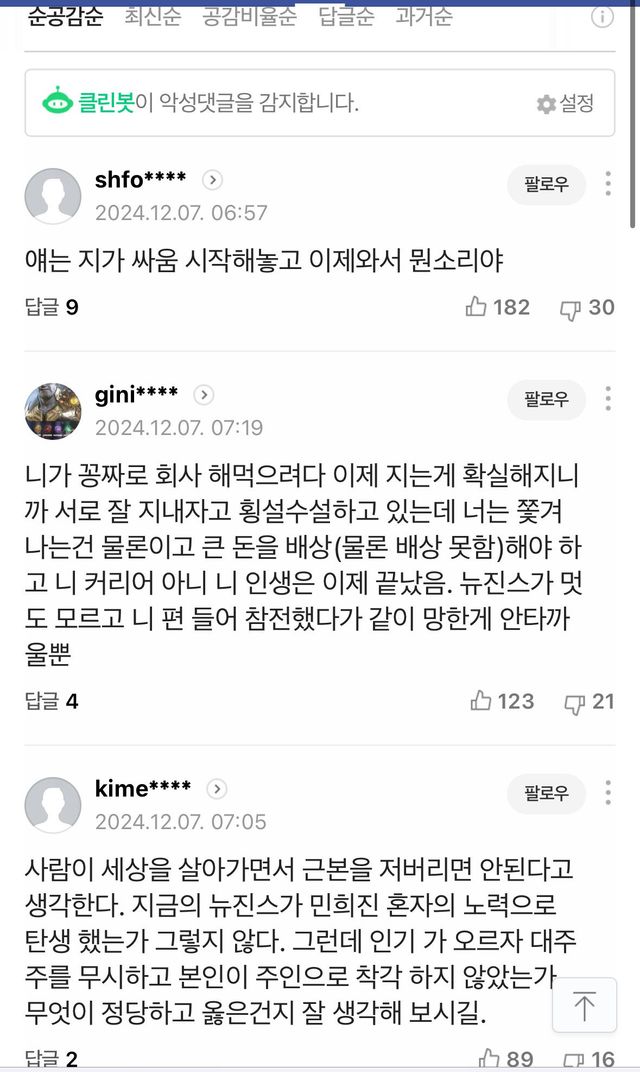Follow user gini****
640x1072 pixels.
click(x=546, y=399)
